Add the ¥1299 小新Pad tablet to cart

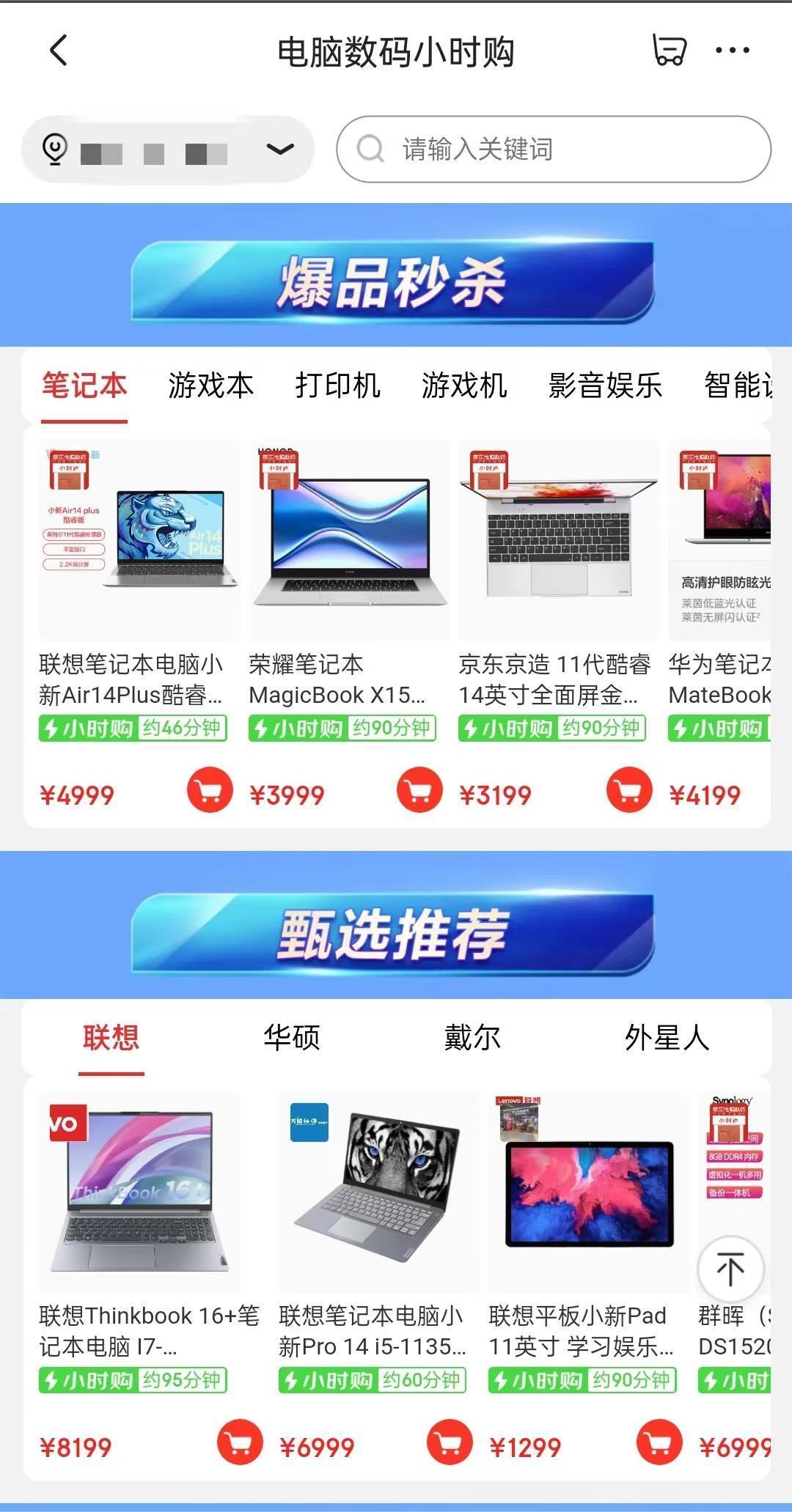coord(659,1442)
